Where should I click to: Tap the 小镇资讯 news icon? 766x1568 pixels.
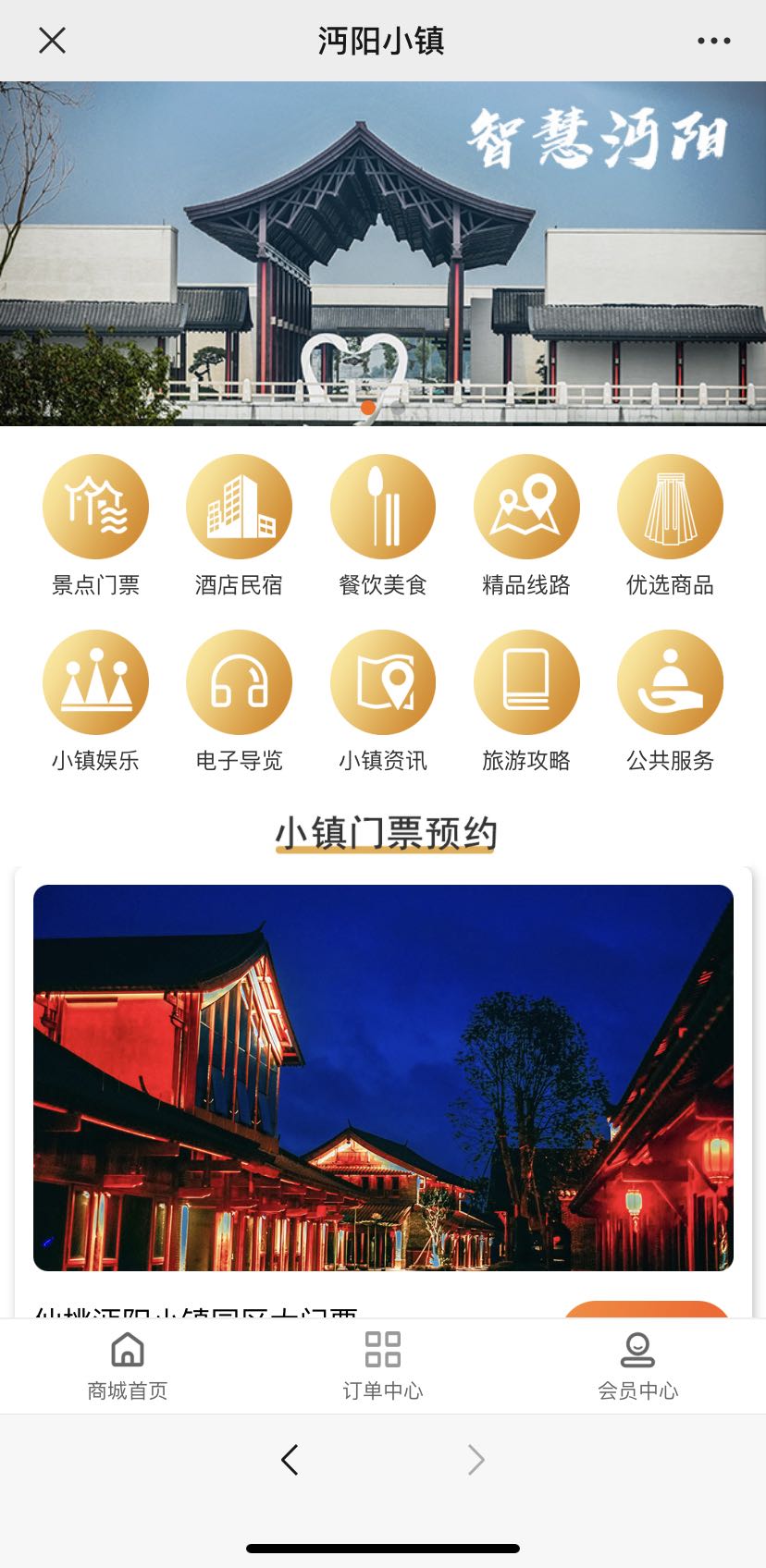pos(383,681)
